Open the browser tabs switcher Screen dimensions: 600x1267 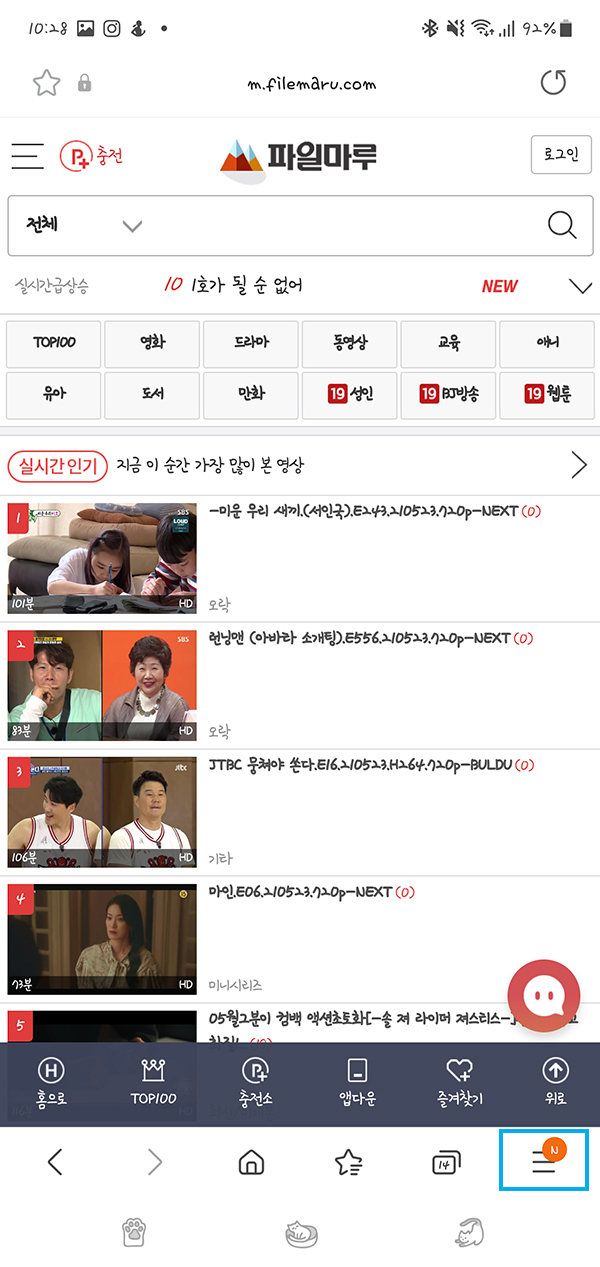point(445,1162)
